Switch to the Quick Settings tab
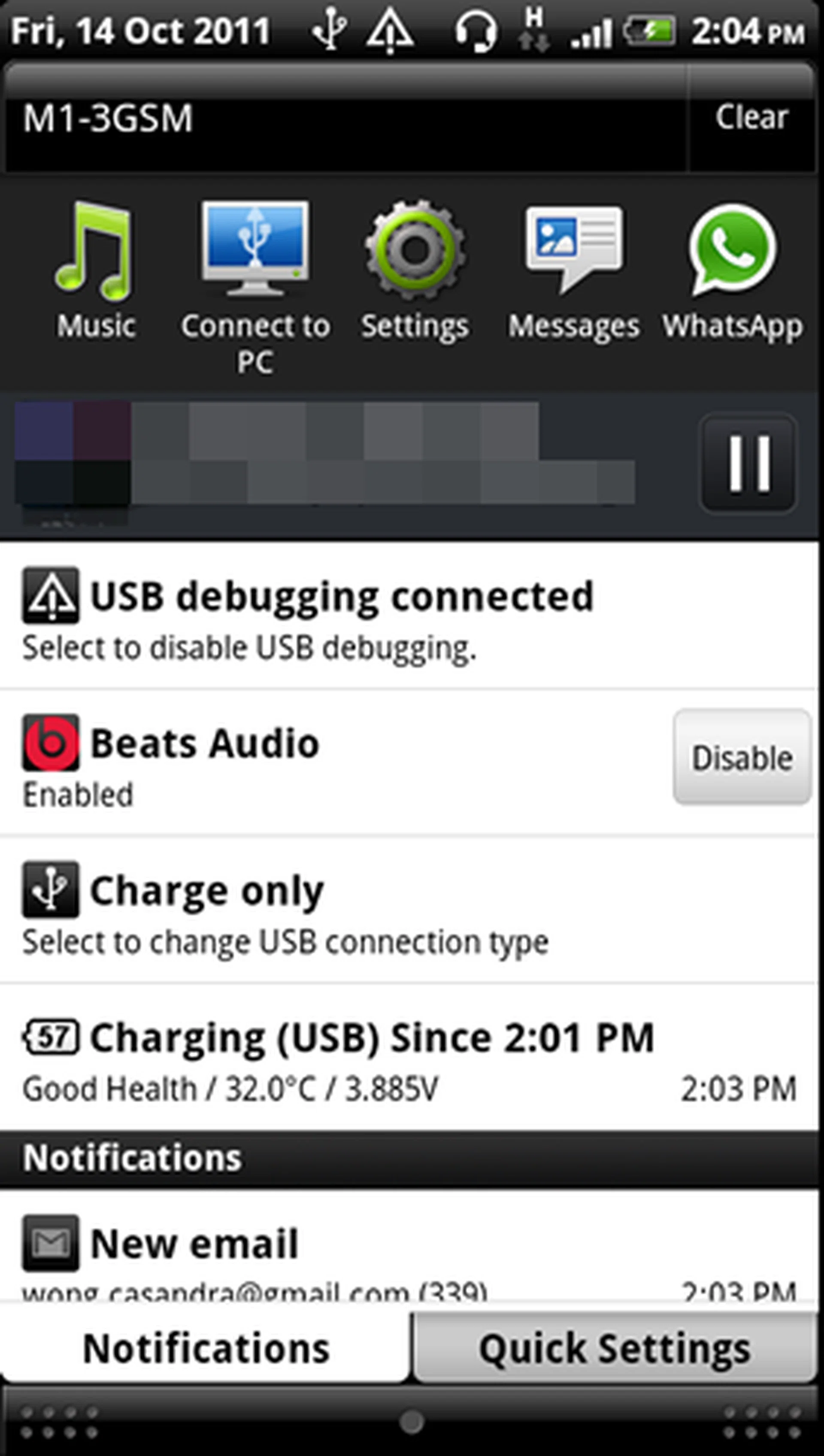Viewport: 824px width, 1456px height. click(615, 1348)
